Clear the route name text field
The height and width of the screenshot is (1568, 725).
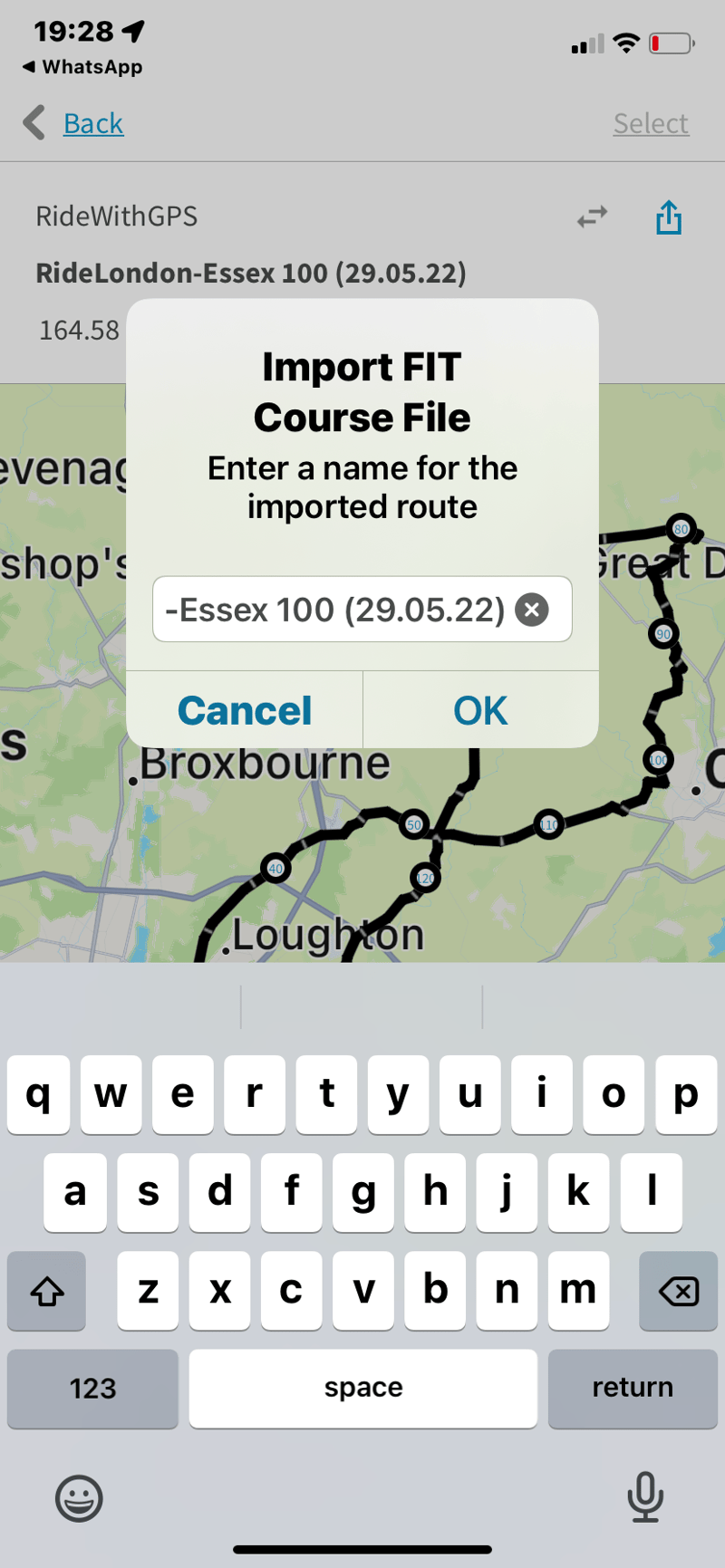[532, 610]
